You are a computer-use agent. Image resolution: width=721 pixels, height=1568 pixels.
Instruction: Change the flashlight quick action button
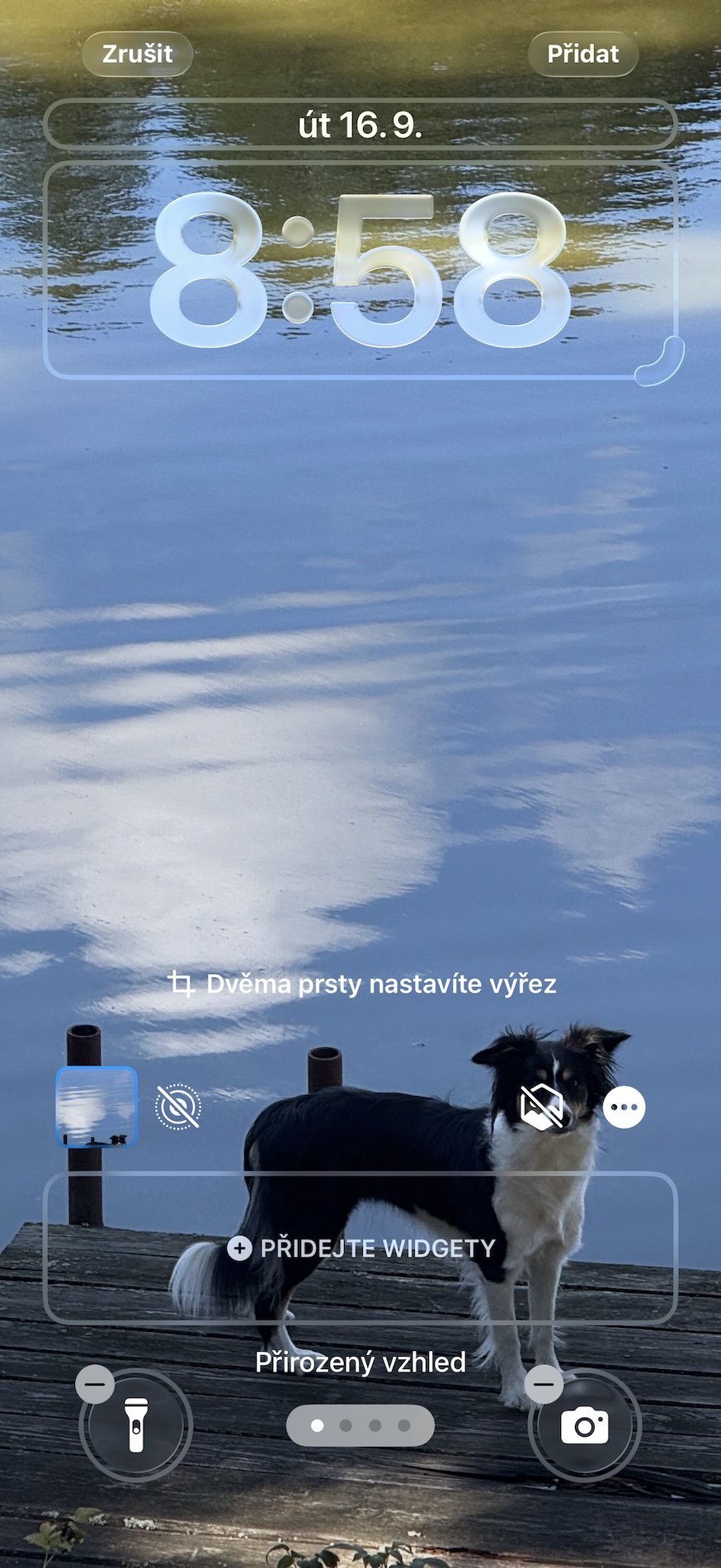(136, 1424)
